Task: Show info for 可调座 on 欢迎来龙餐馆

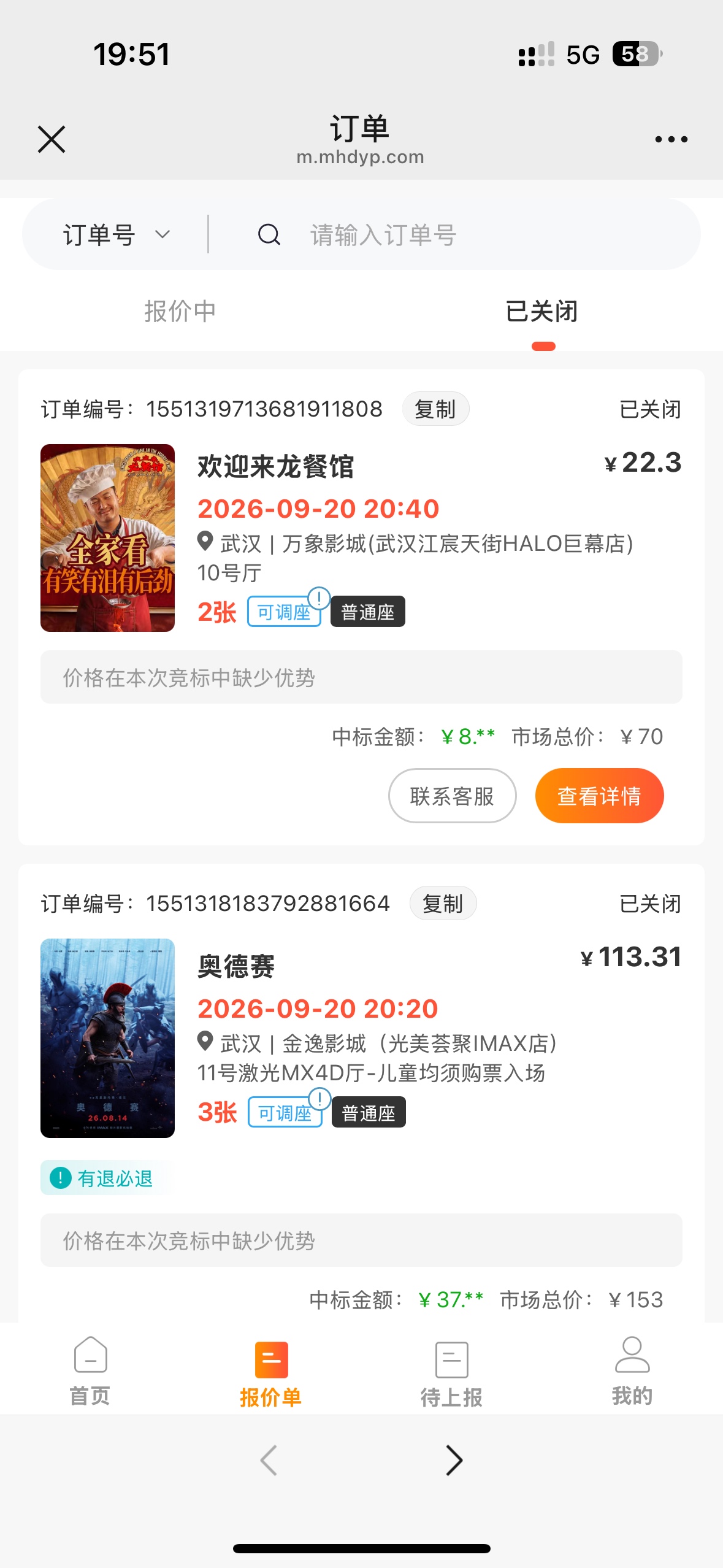Action: 319,598
